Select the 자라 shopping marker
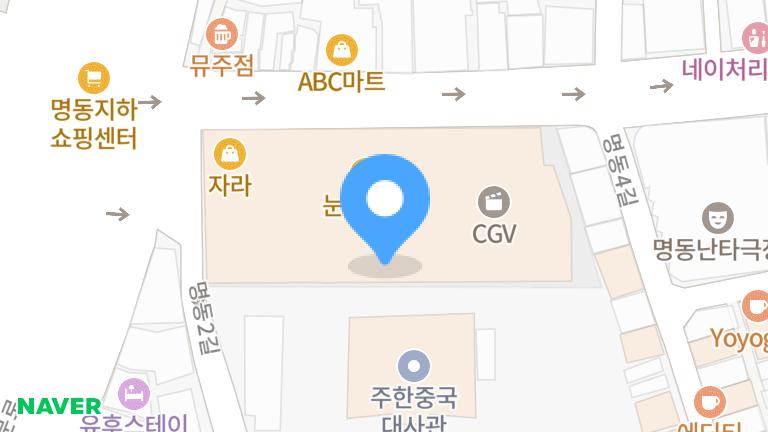The height and width of the screenshot is (432, 768). click(230, 154)
